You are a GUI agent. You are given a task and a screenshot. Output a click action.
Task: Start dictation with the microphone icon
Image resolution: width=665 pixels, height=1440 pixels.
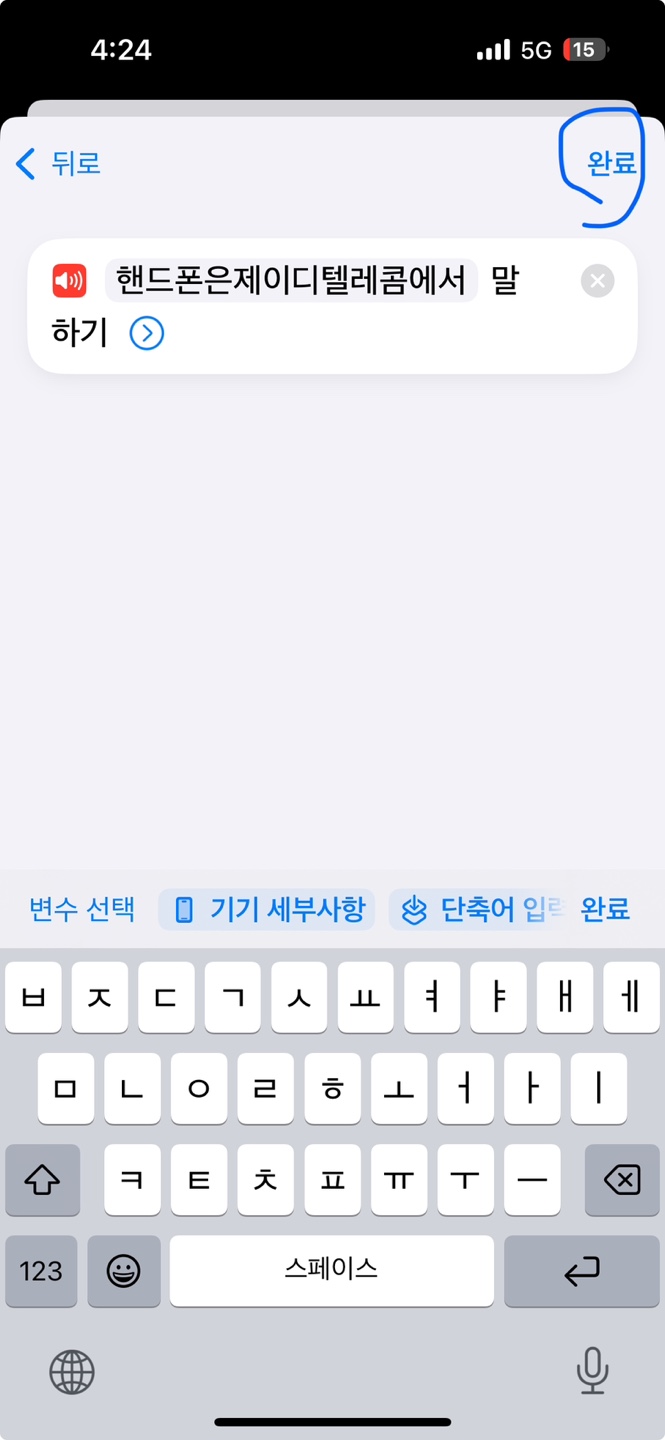click(x=592, y=1370)
